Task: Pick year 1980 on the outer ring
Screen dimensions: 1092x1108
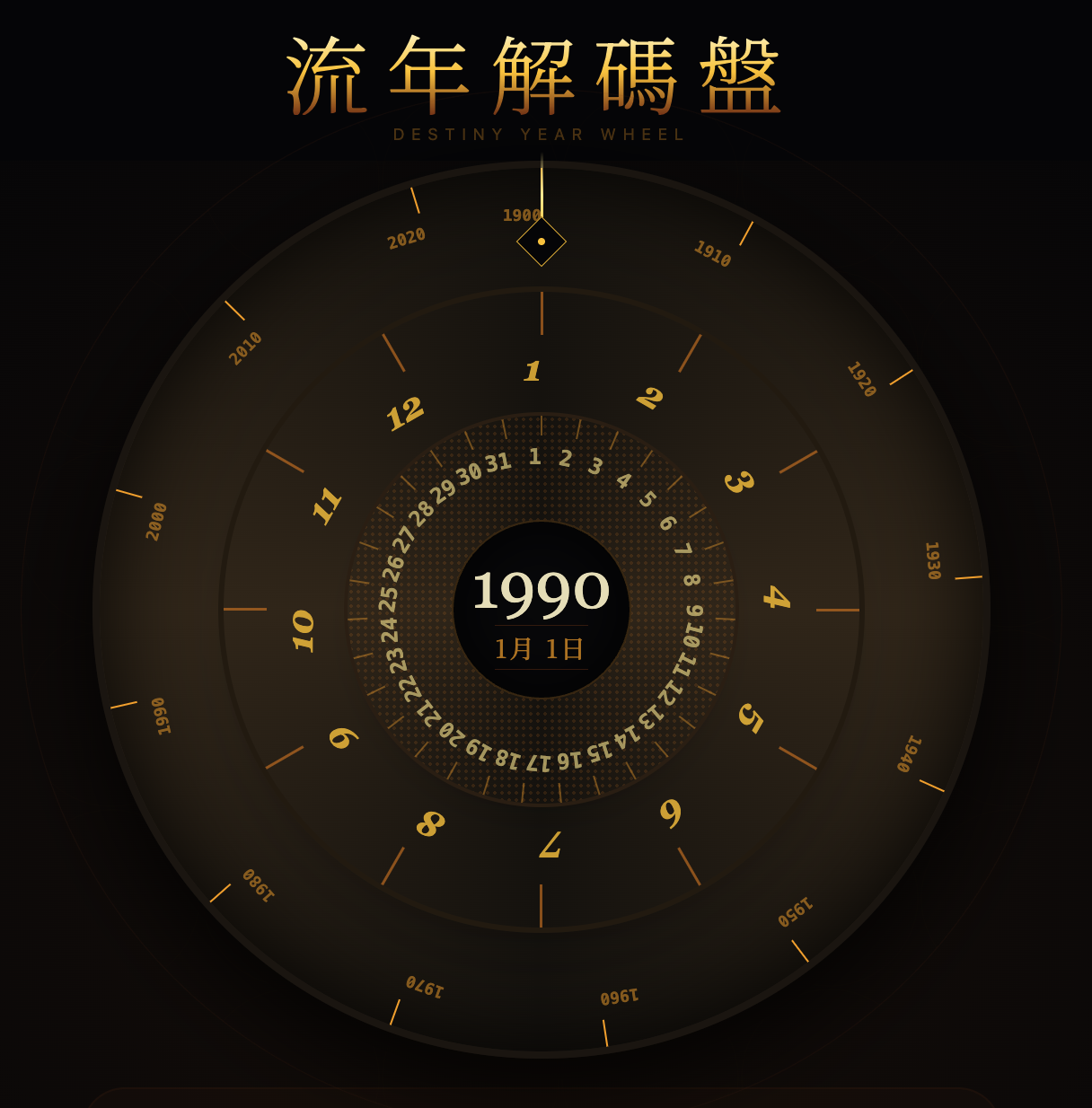Action: click(x=259, y=884)
